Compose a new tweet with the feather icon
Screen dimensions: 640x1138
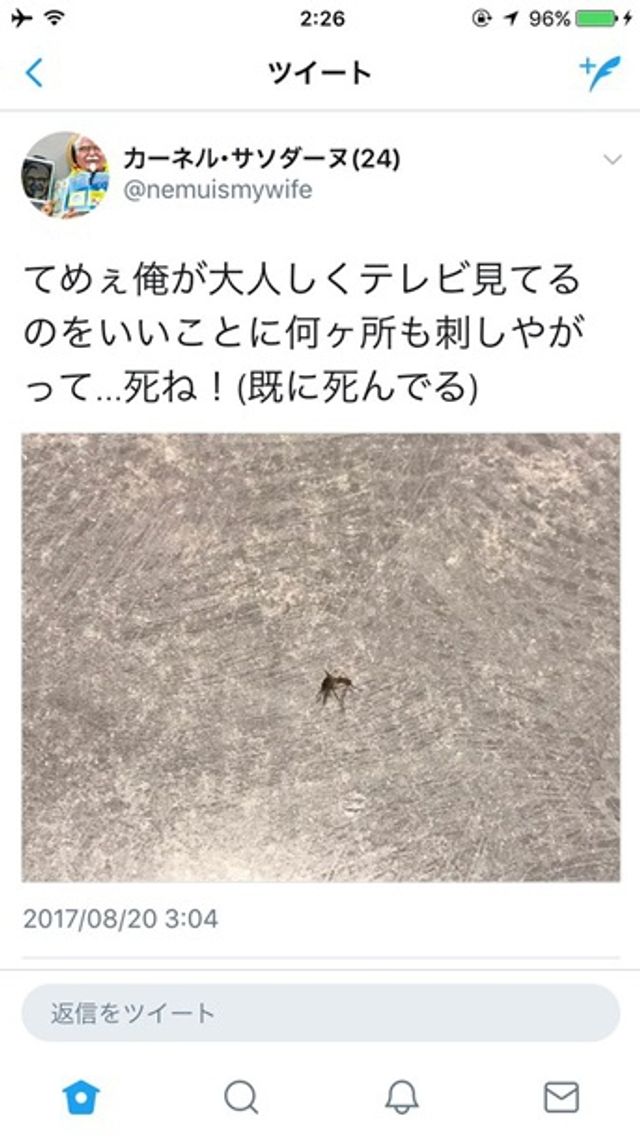tap(600, 73)
